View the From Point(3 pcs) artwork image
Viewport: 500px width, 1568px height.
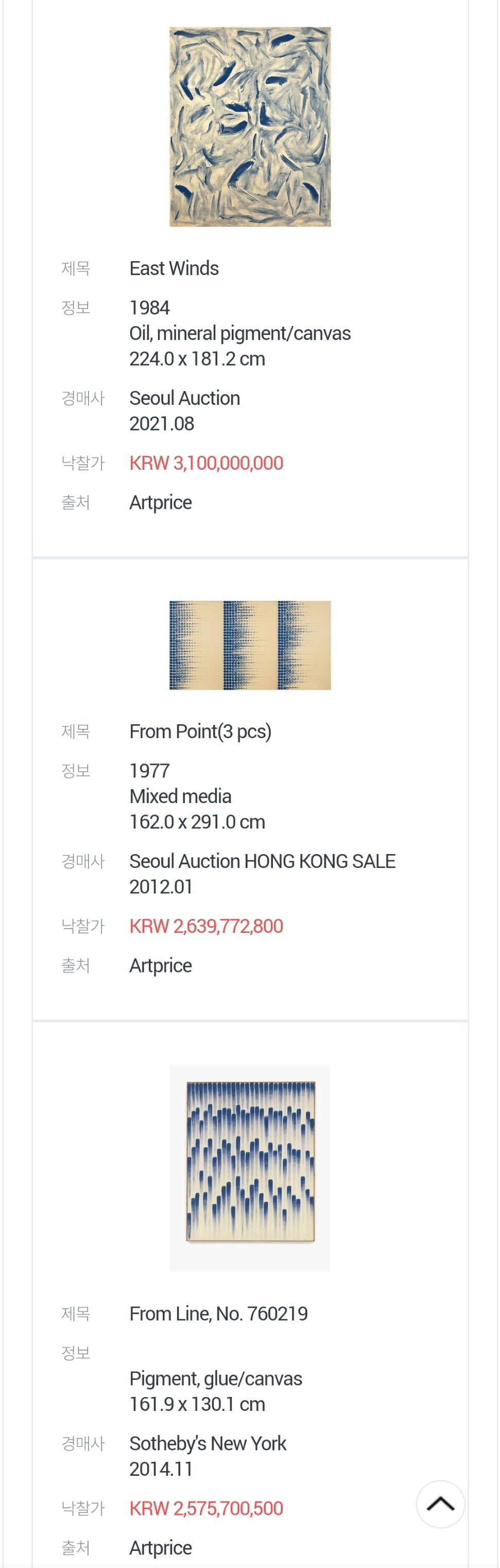point(250,645)
